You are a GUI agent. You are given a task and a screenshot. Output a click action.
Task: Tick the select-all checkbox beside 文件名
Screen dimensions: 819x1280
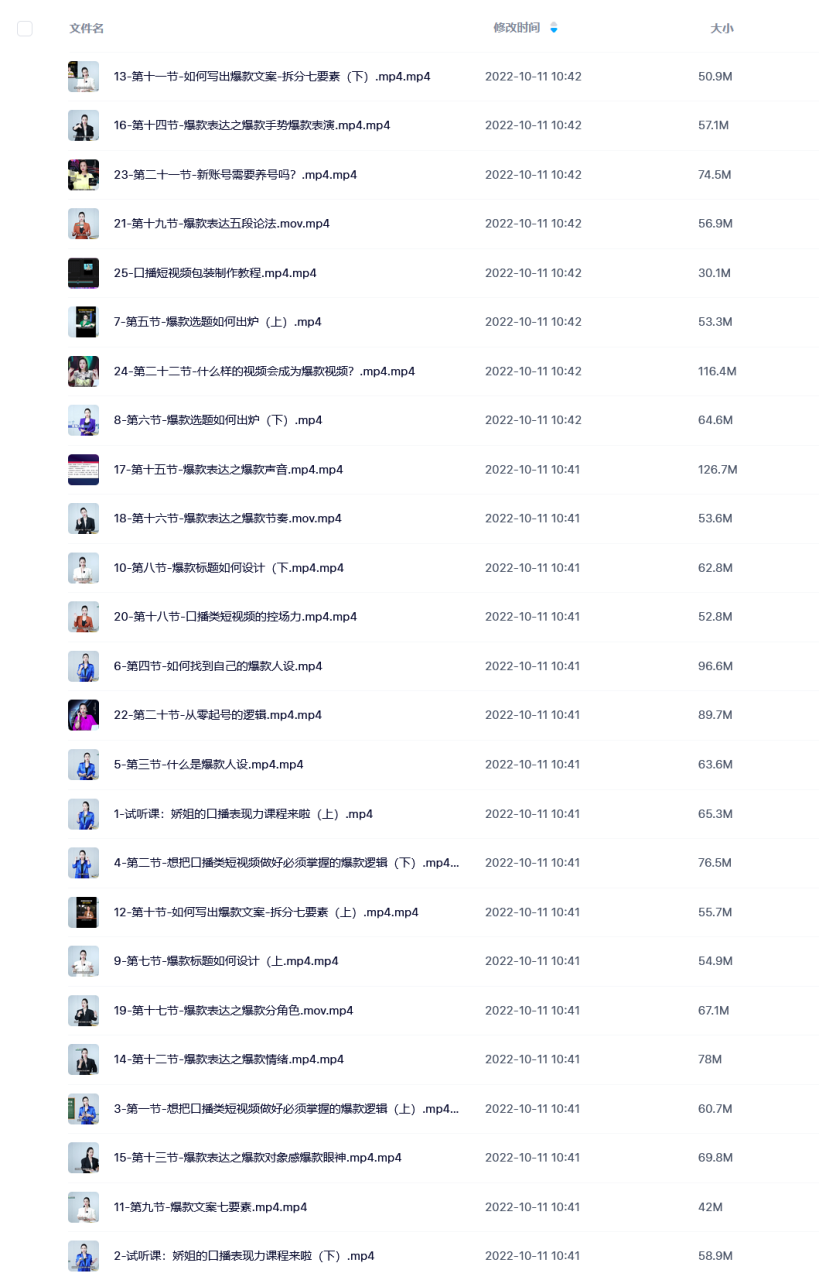click(x=25, y=29)
